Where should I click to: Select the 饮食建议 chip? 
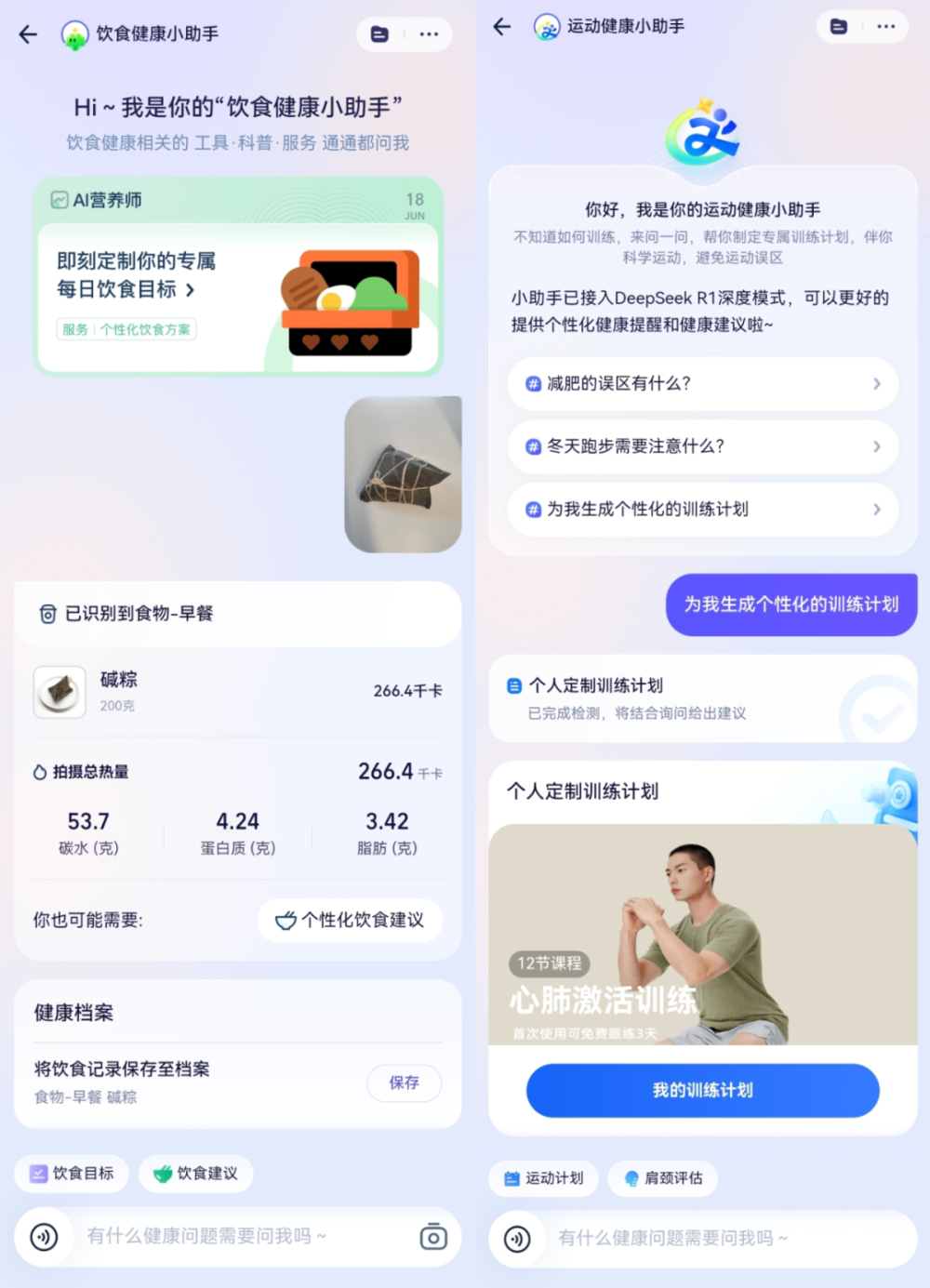pyautogui.click(x=195, y=1174)
